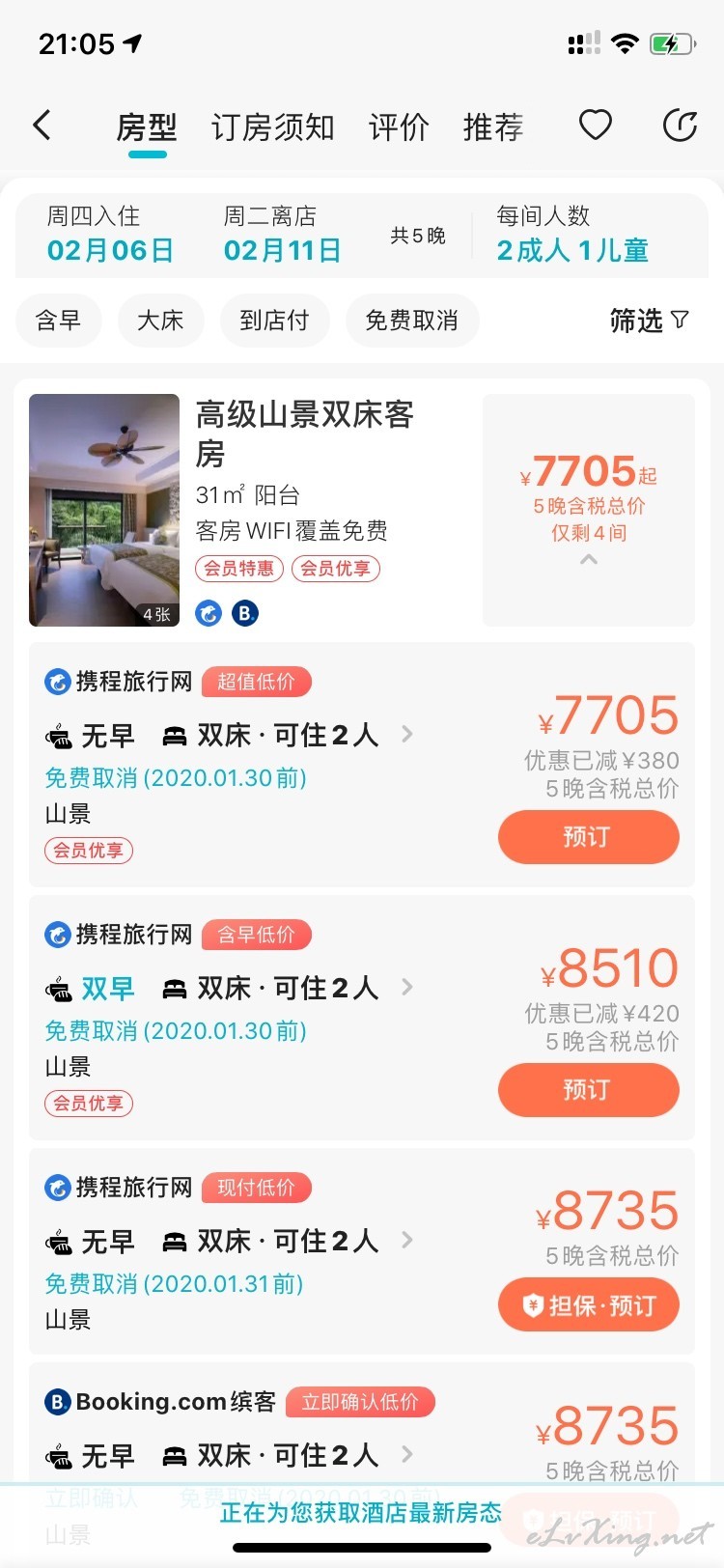This screenshot has height=1568, width=724.
Task: Apply the 到店付 filter chip
Action: click(274, 321)
